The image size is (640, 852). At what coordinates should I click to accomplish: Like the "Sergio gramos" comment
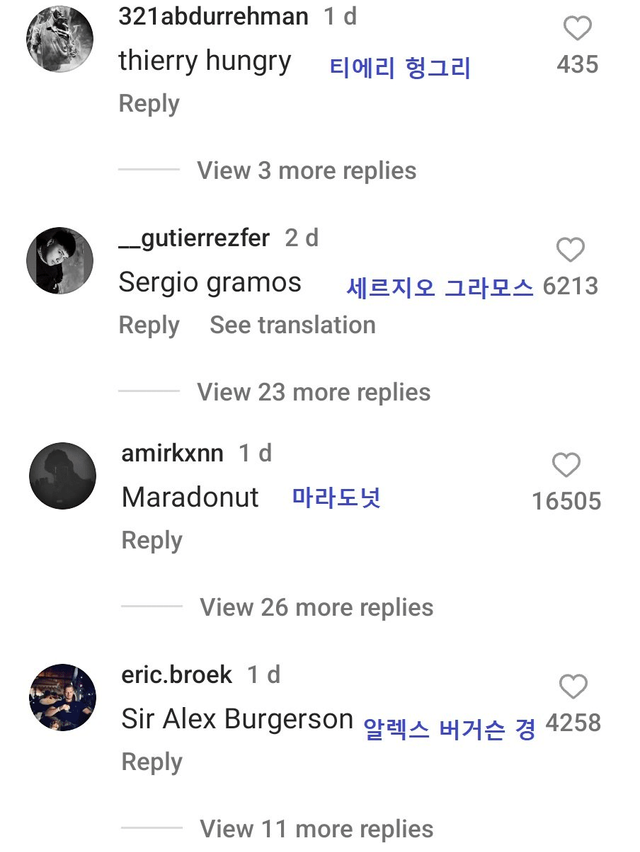point(570,250)
